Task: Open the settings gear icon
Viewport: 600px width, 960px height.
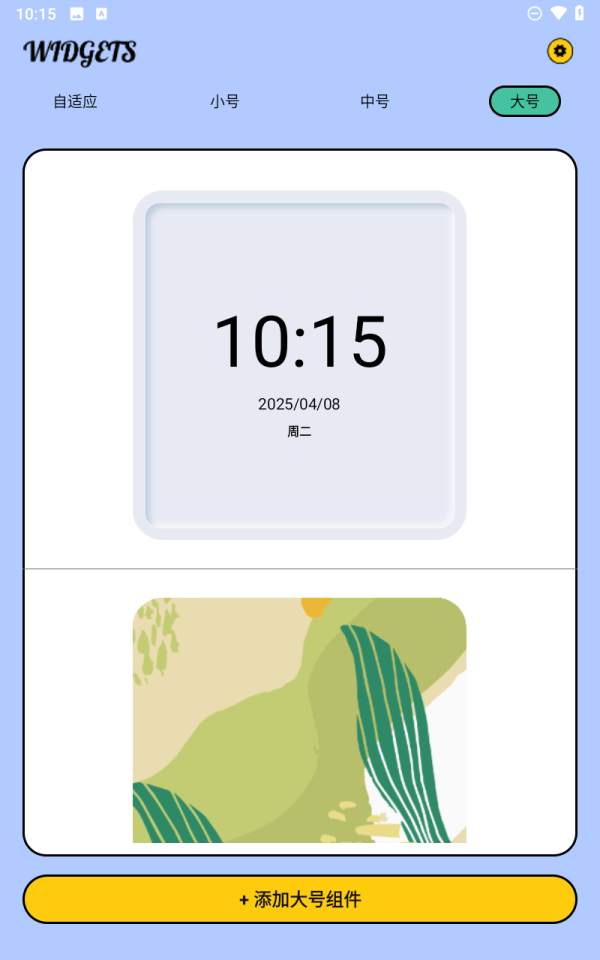Action: 560,51
